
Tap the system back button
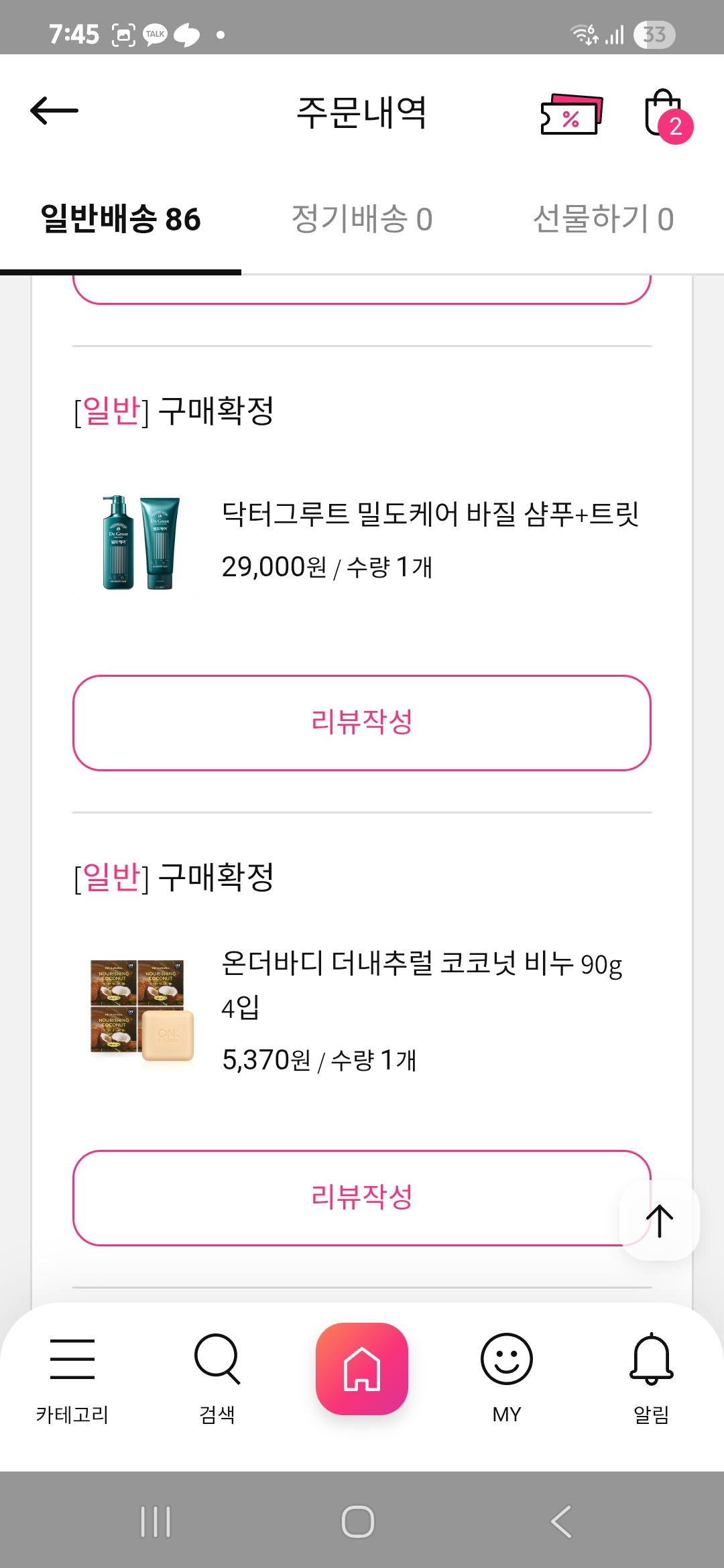coord(562,1521)
